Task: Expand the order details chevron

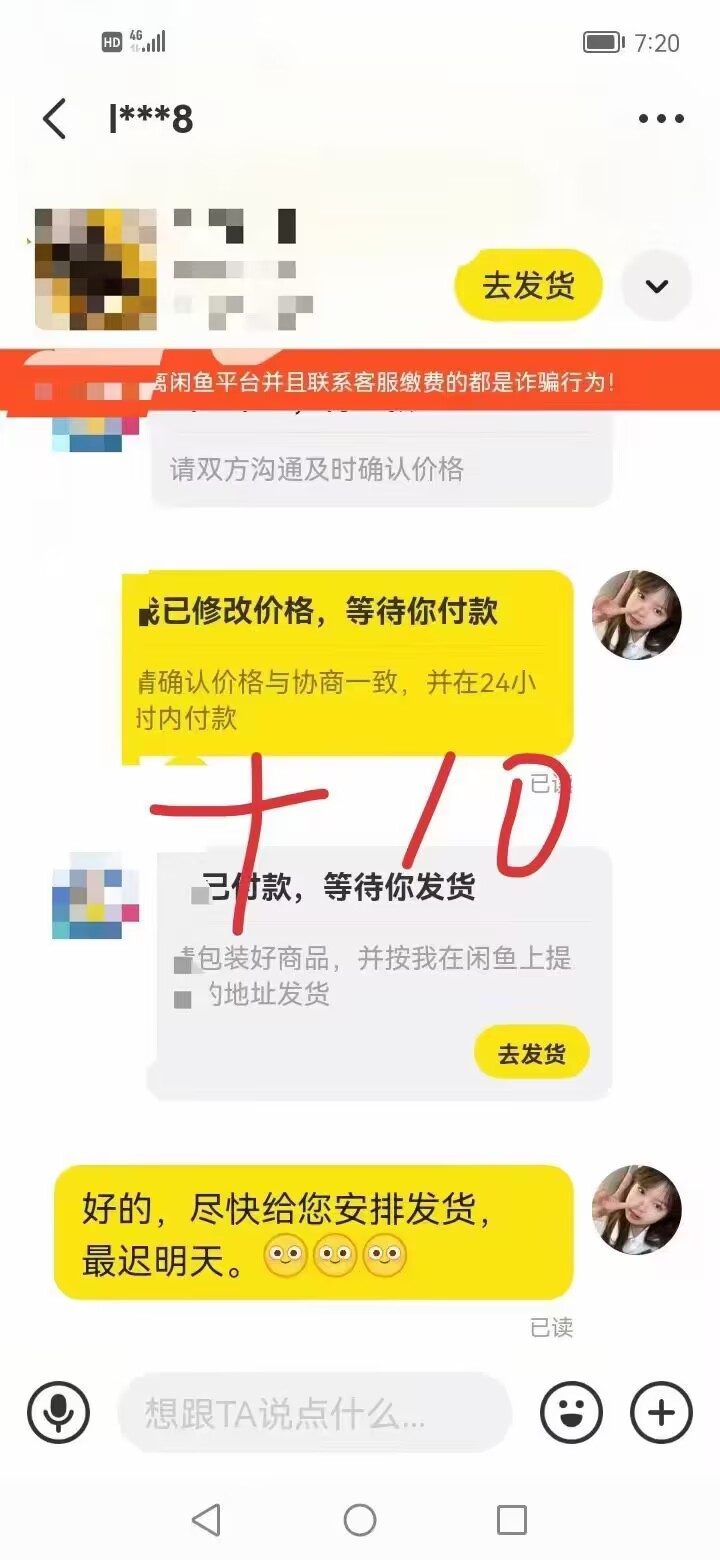Action: point(656,286)
